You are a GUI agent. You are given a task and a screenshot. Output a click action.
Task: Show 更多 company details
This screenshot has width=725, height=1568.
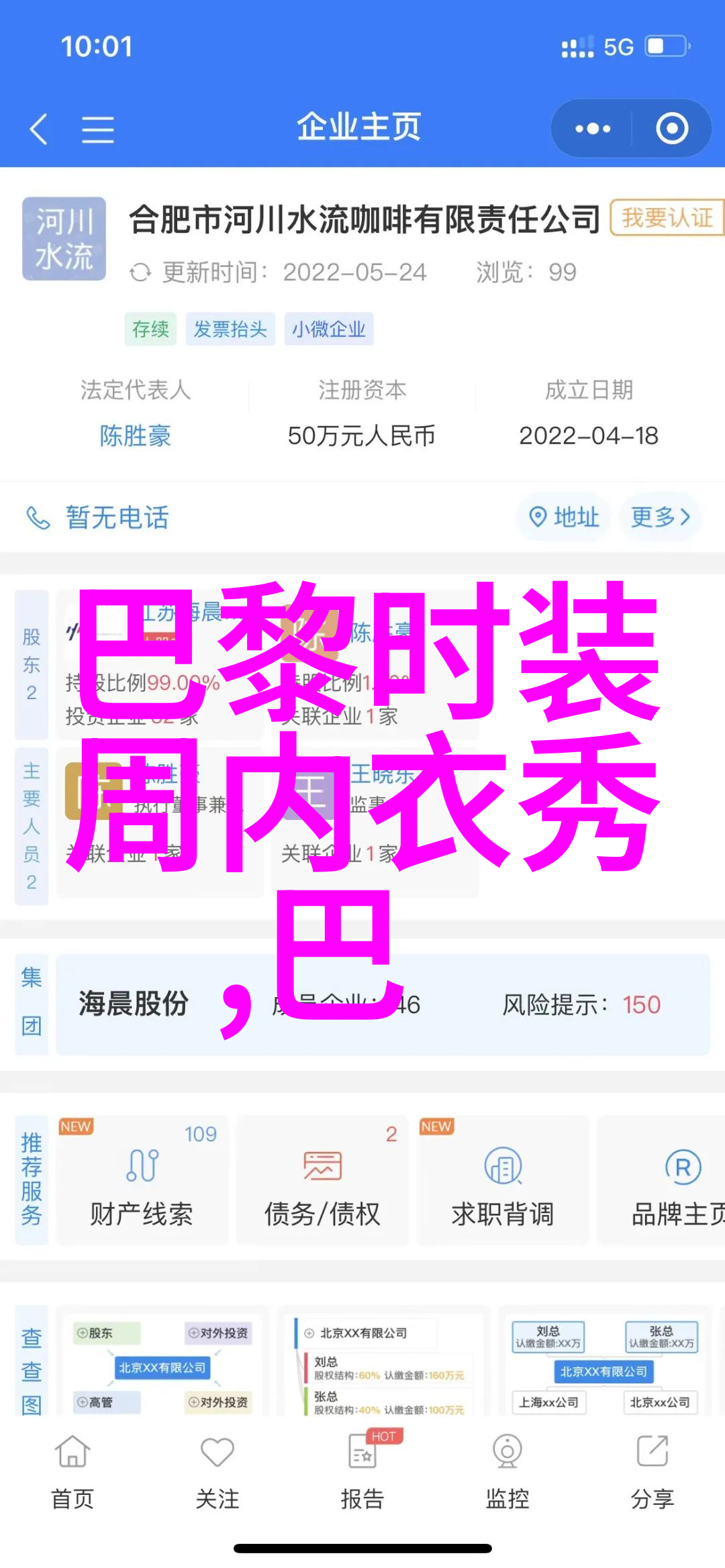point(660,517)
